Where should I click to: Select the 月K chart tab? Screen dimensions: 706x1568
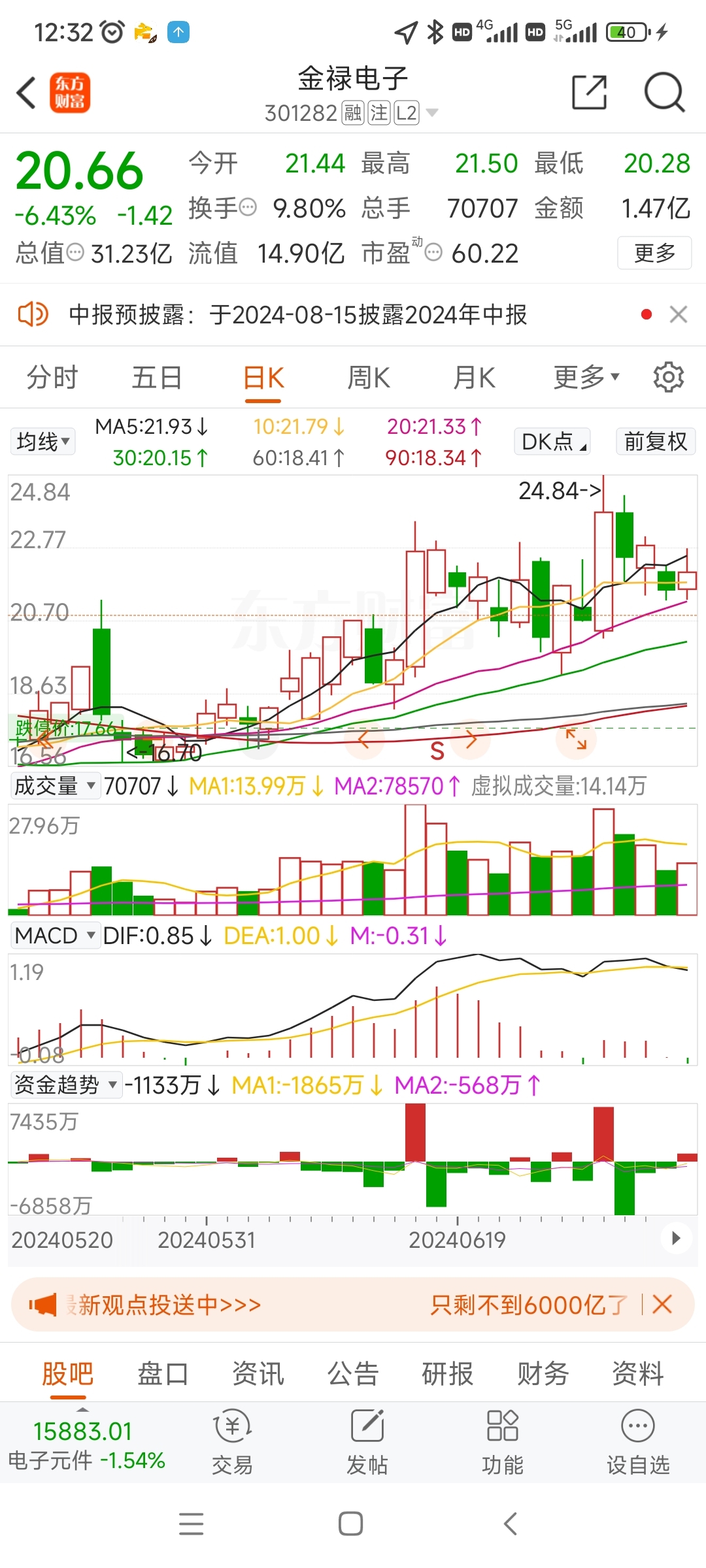474,378
